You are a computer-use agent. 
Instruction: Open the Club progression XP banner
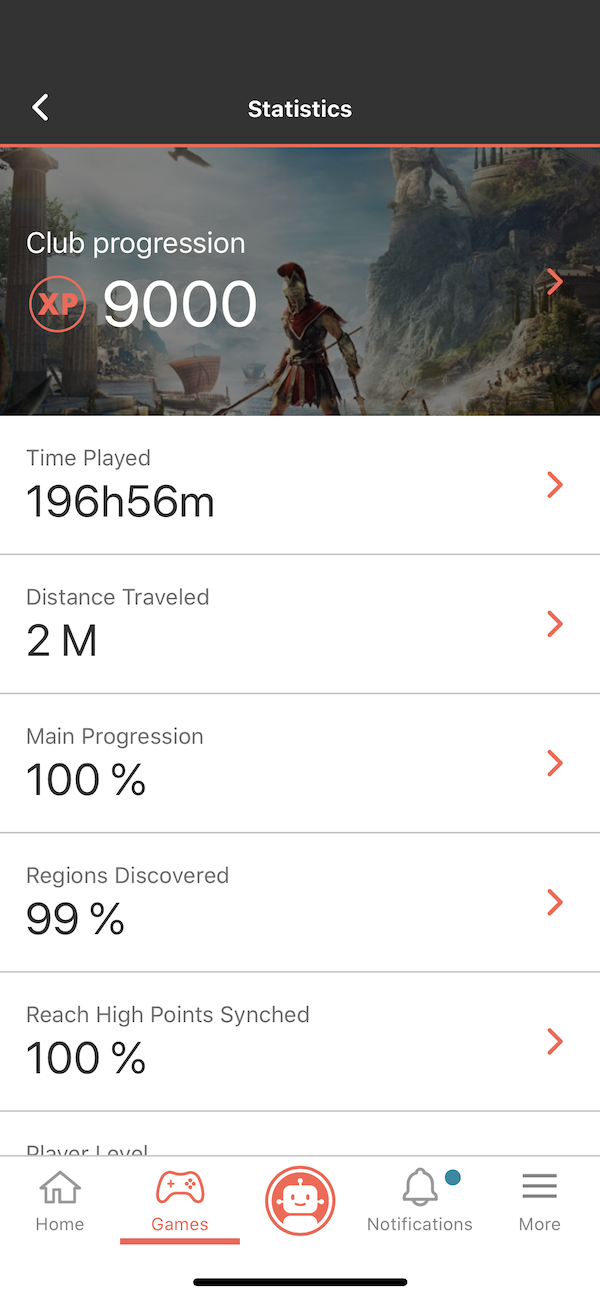tap(300, 282)
